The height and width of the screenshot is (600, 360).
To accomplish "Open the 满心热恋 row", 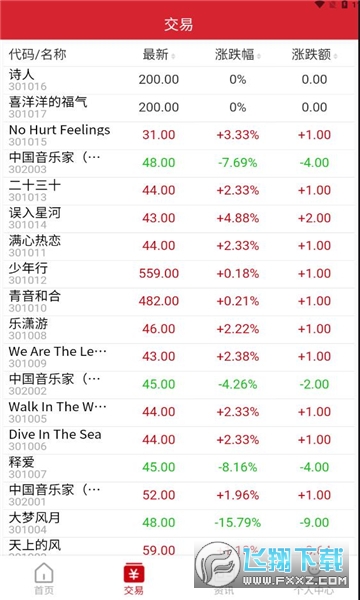I will pos(180,246).
